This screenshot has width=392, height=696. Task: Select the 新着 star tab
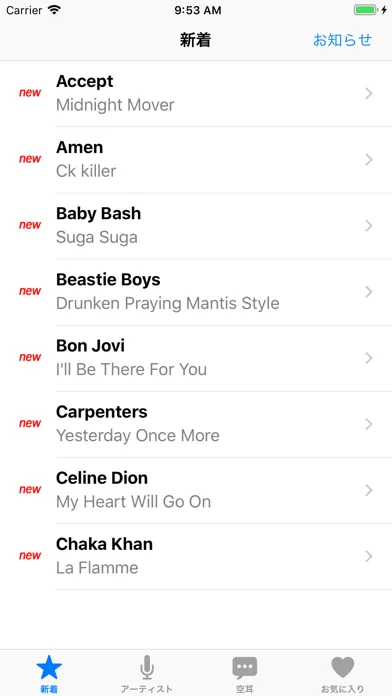[x=49, y=674]
